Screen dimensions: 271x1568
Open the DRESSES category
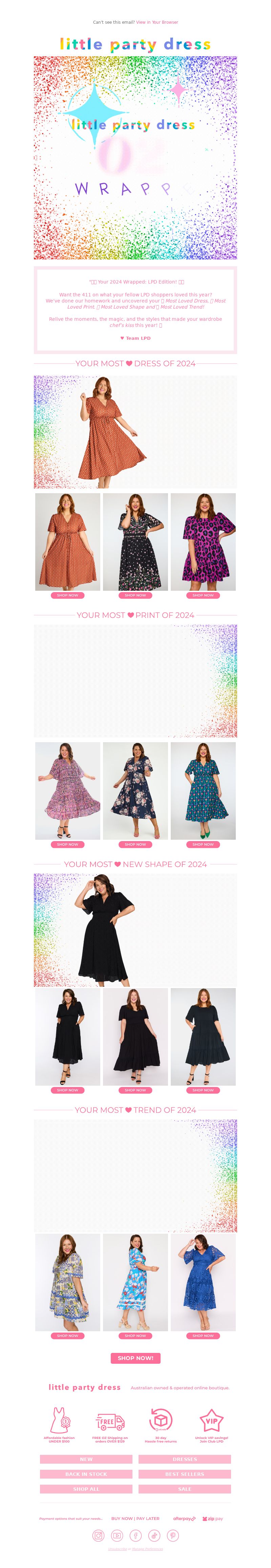[185, 1459]
